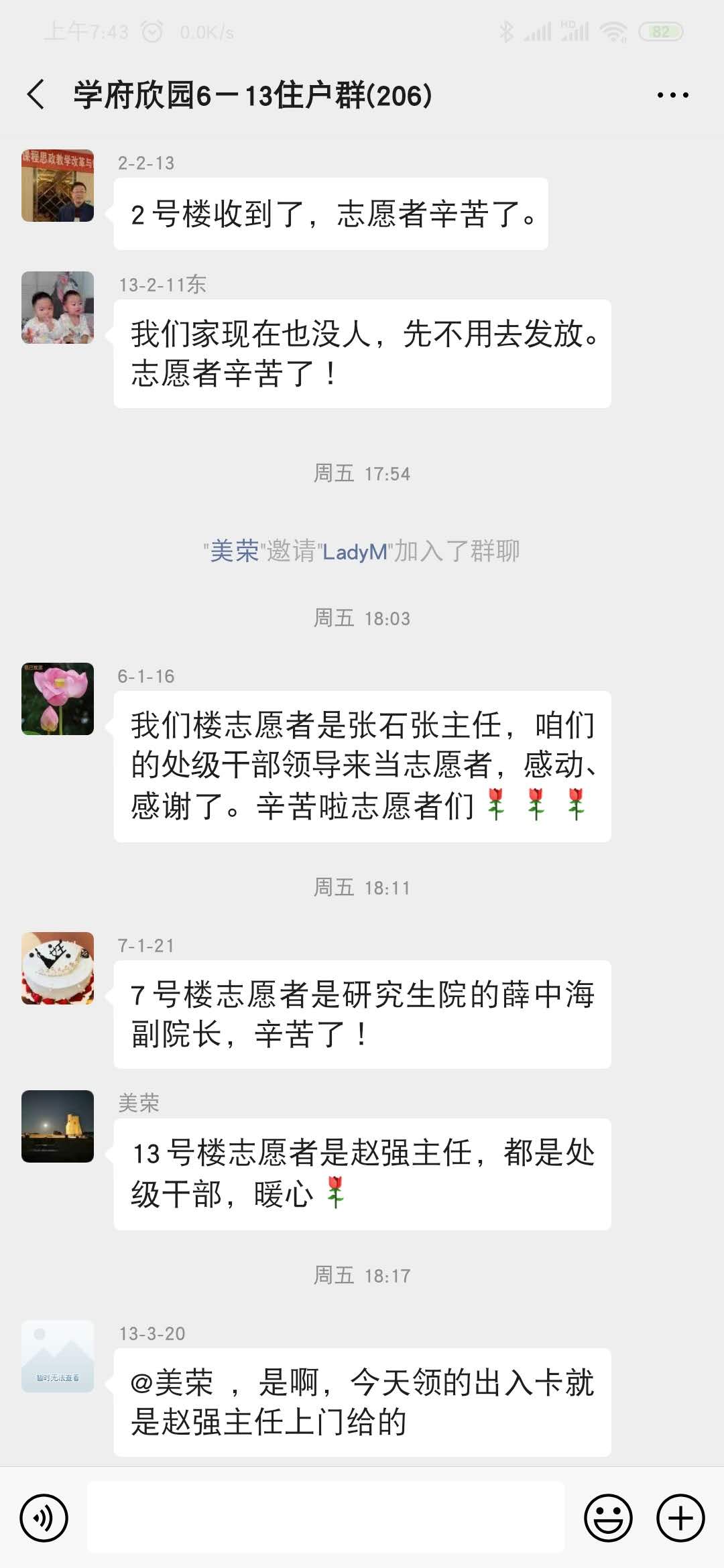This screenshot has width=724, height=1568.
Task: Tap 美荣's avatar beside her message
Action: tap(58, 1126)
